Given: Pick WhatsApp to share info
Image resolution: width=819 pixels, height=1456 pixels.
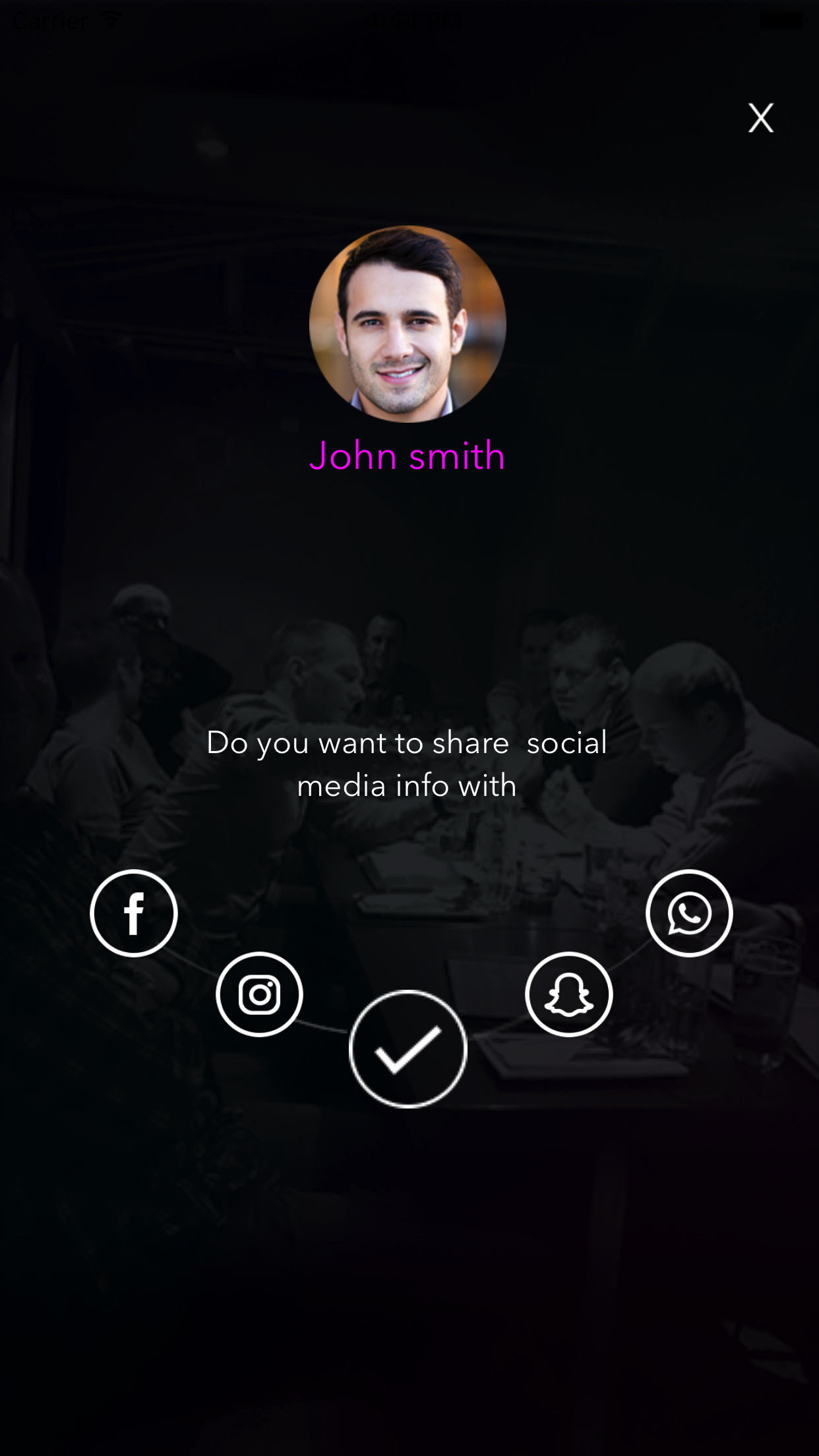Looking at the screenshot, I should pos(689,913).
